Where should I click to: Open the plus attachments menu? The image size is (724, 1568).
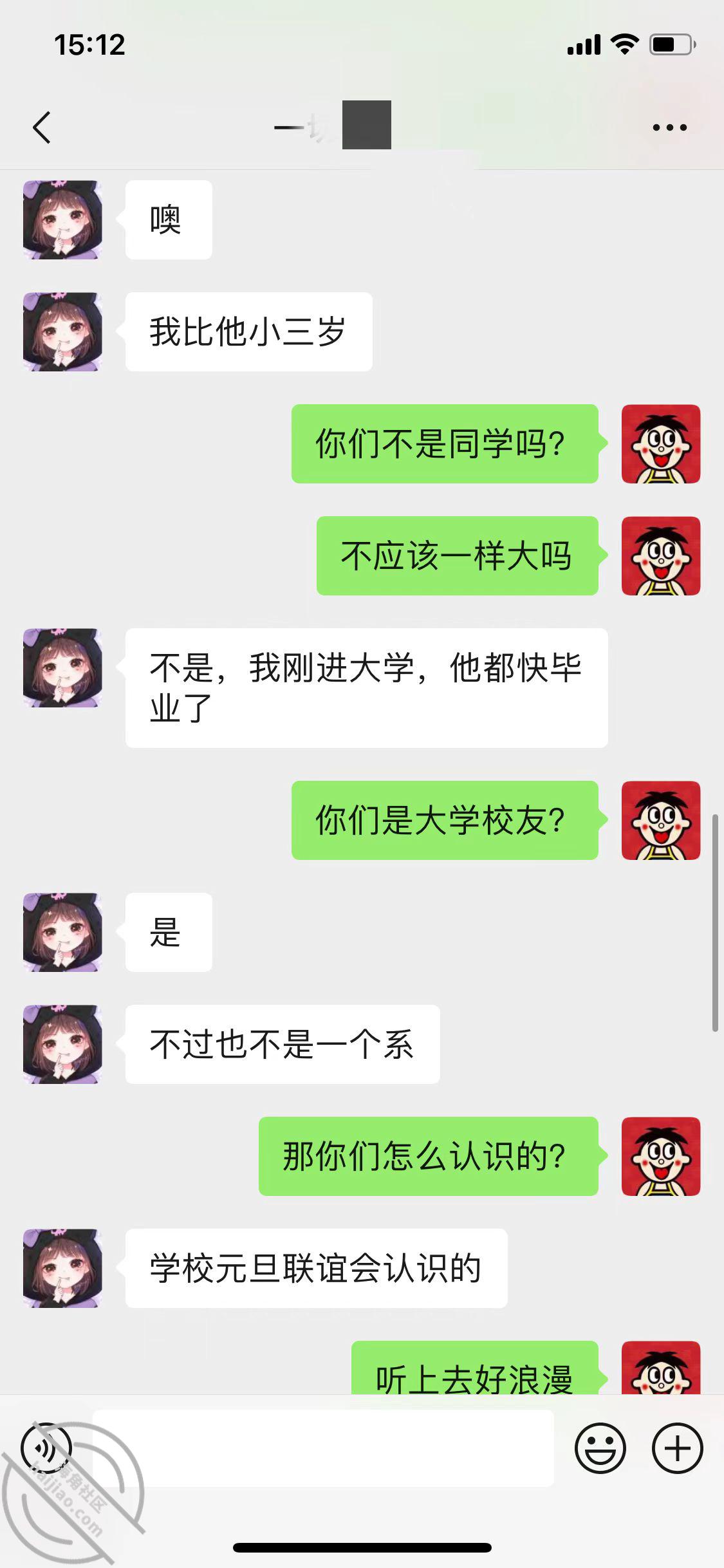[x=677, y=1448]
